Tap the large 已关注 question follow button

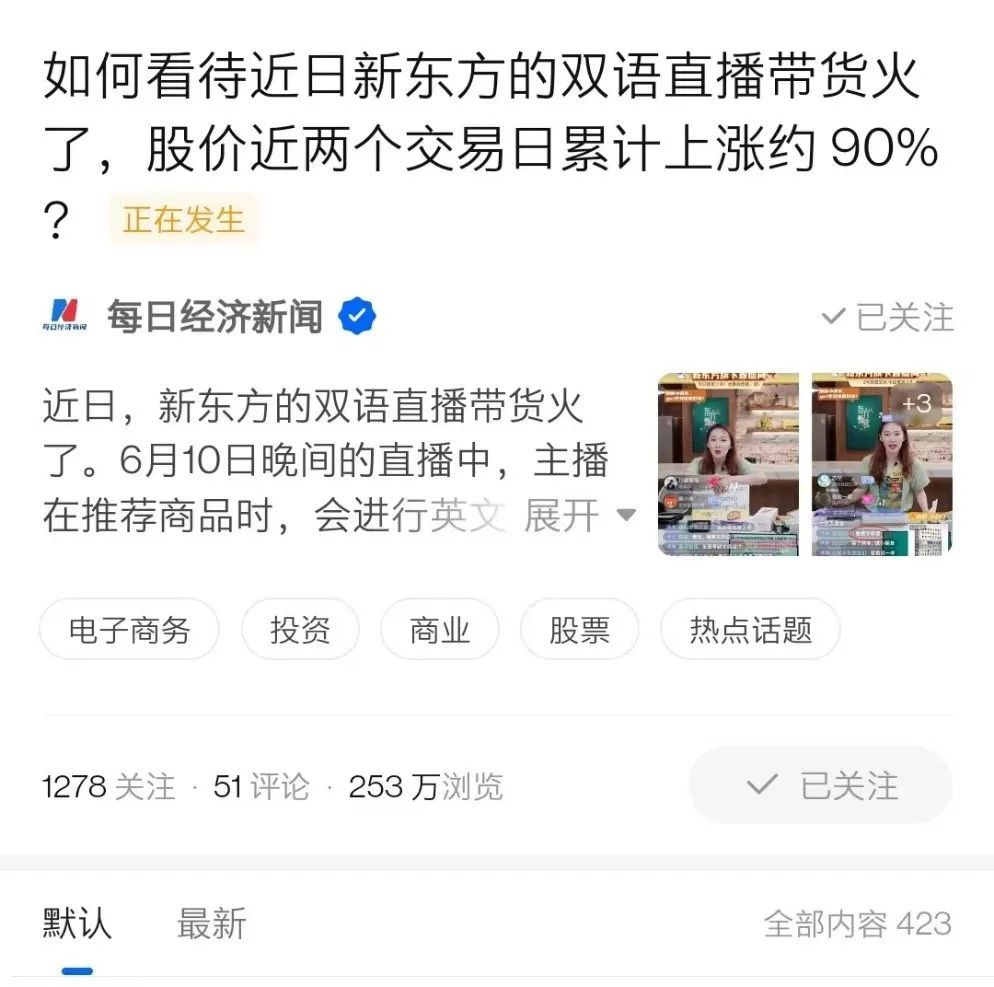[x=821, y=785]
